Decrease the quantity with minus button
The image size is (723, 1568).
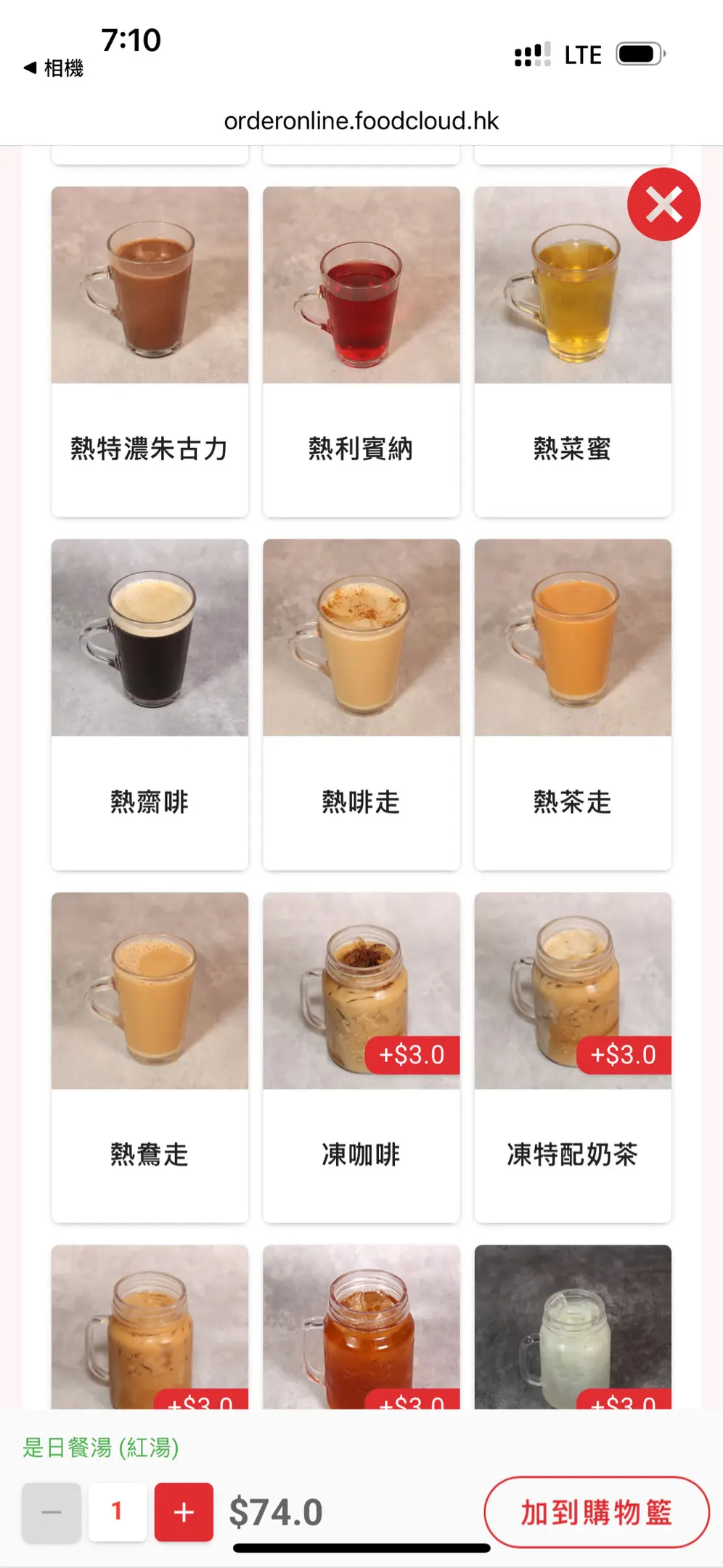52,1512
